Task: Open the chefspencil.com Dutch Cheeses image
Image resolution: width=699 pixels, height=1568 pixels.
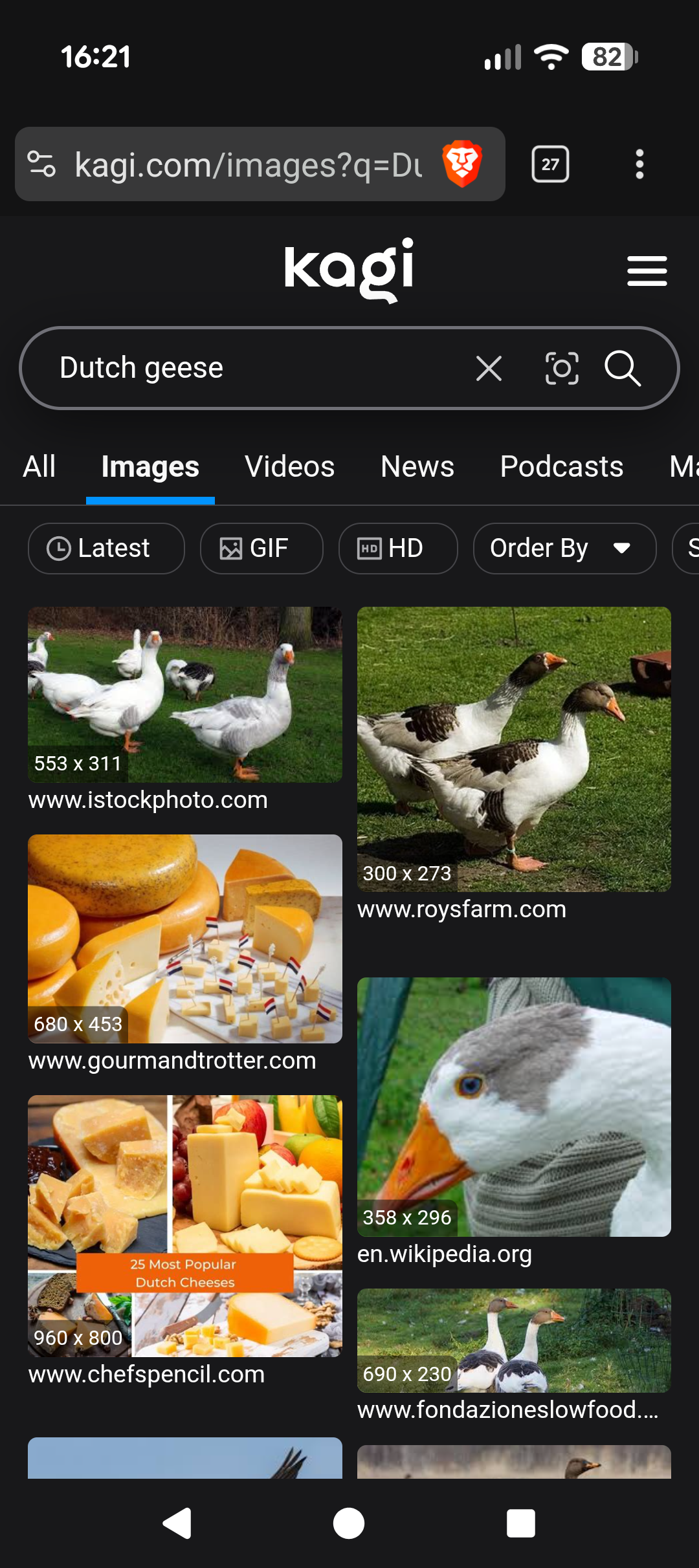Action: click(x=185, y=1225)
